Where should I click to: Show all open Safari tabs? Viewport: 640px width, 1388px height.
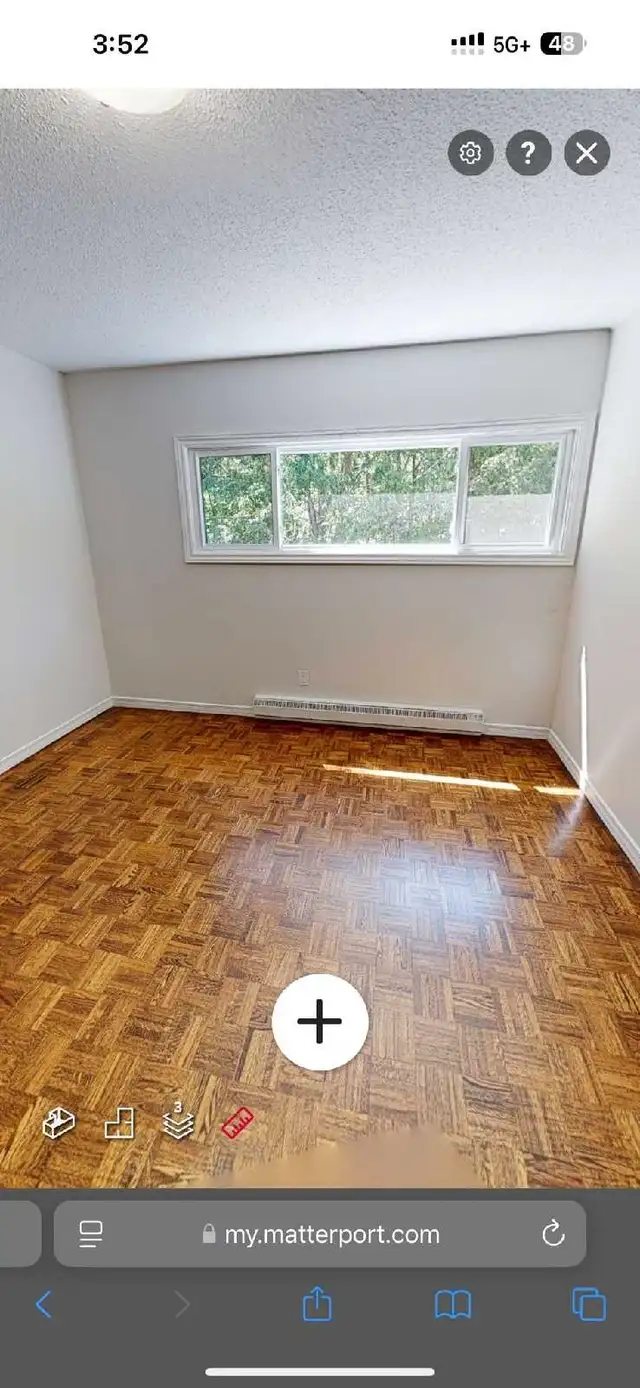(589, 1304)
